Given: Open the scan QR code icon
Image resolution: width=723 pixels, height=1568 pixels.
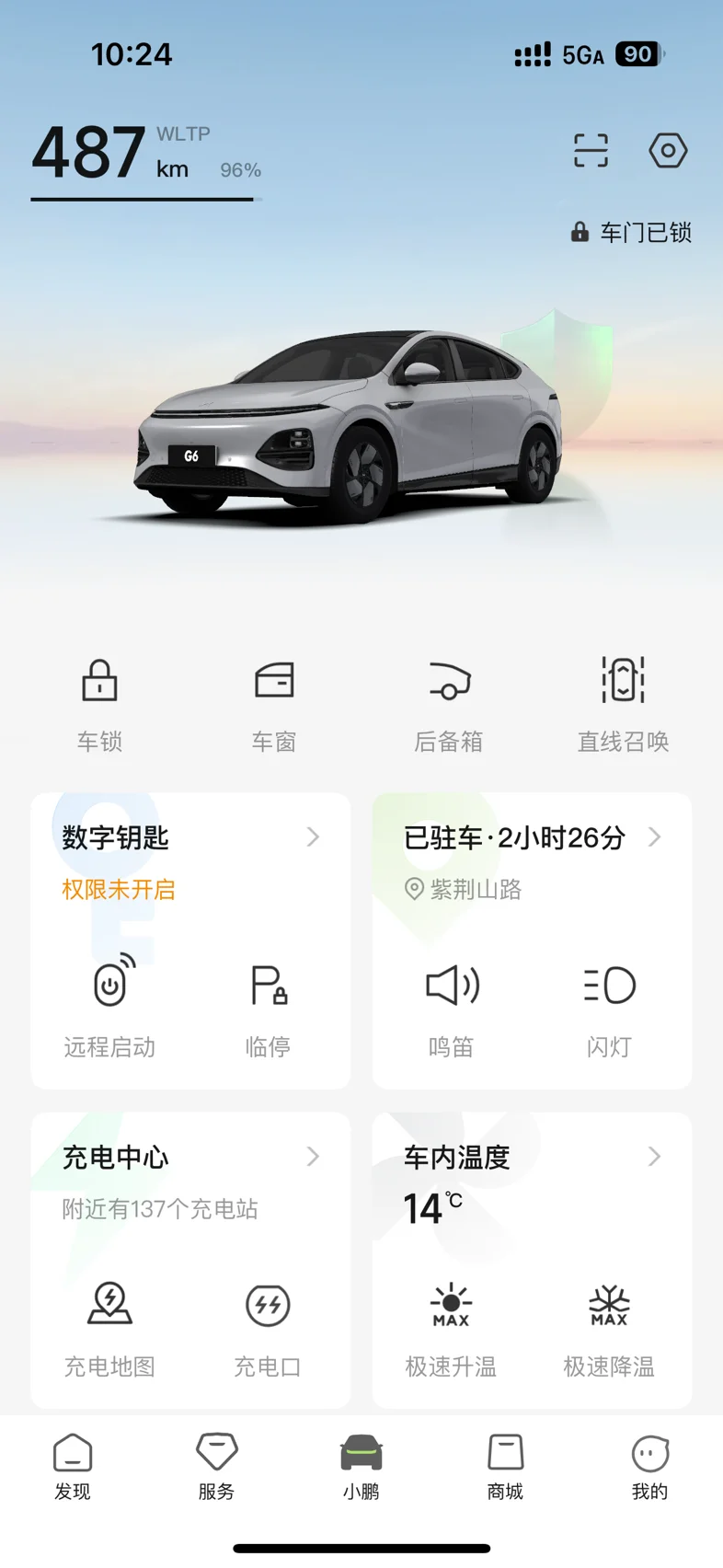Looking at the screenshot, I should [x=591, y=150].
